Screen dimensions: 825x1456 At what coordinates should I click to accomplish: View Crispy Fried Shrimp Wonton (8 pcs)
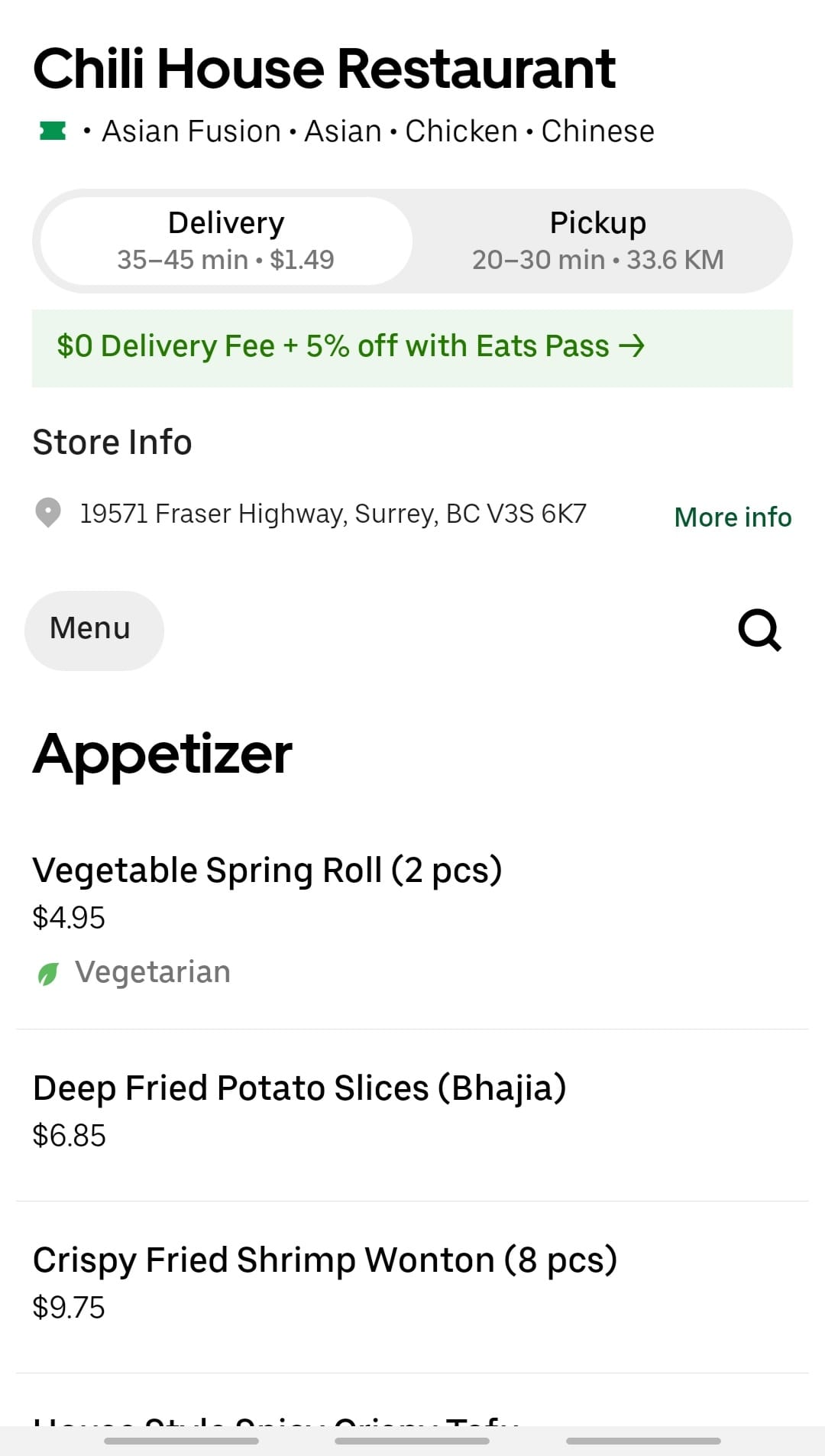pos(325,1261)
